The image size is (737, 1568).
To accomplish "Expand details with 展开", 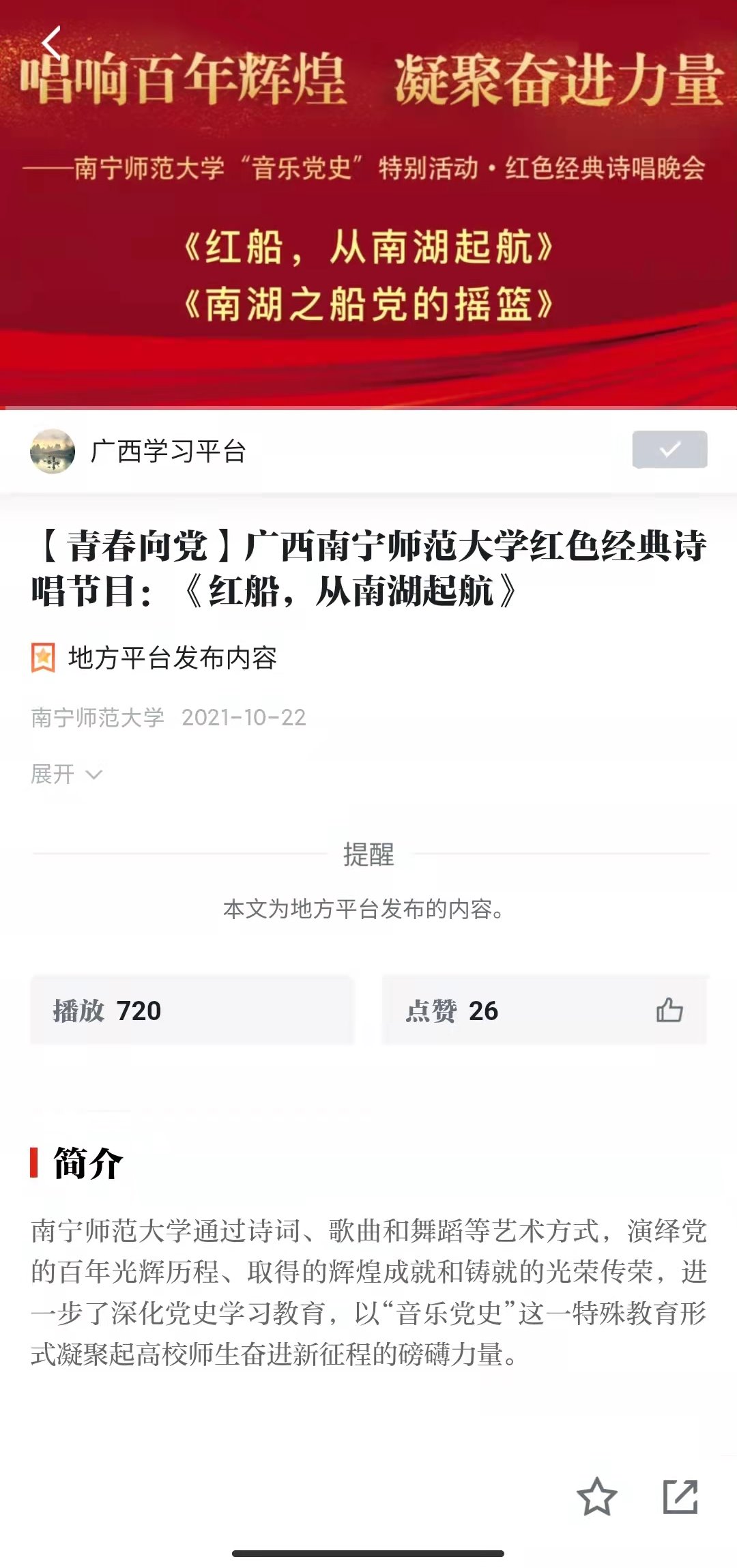I will (66, 774).
